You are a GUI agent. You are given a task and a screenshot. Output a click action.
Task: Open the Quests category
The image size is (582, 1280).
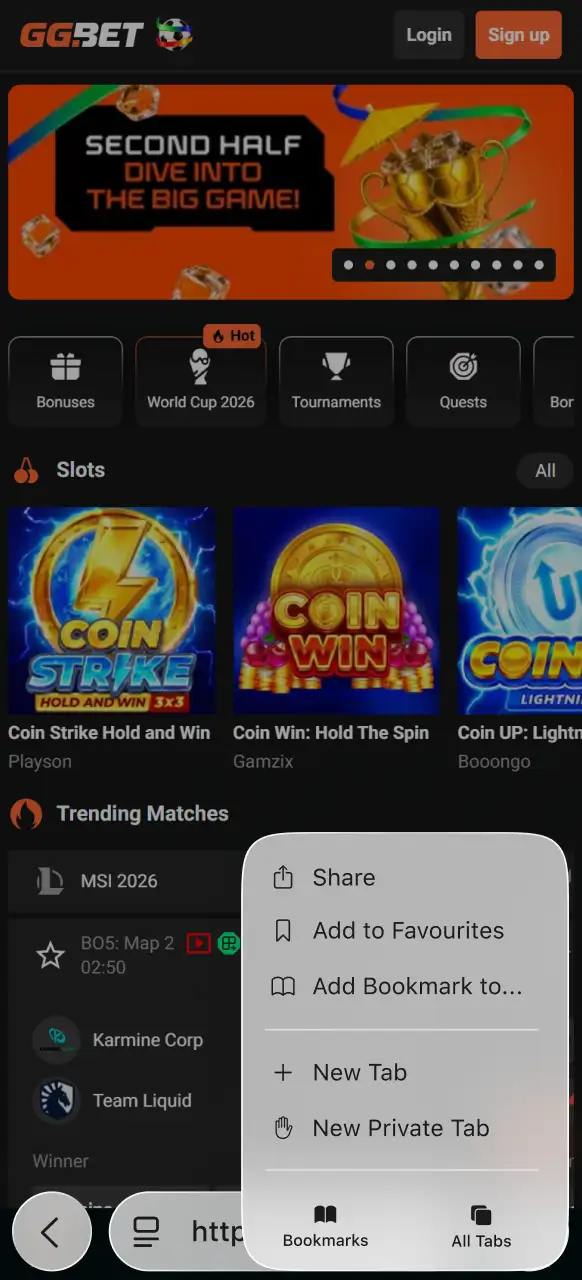(463, 381)
